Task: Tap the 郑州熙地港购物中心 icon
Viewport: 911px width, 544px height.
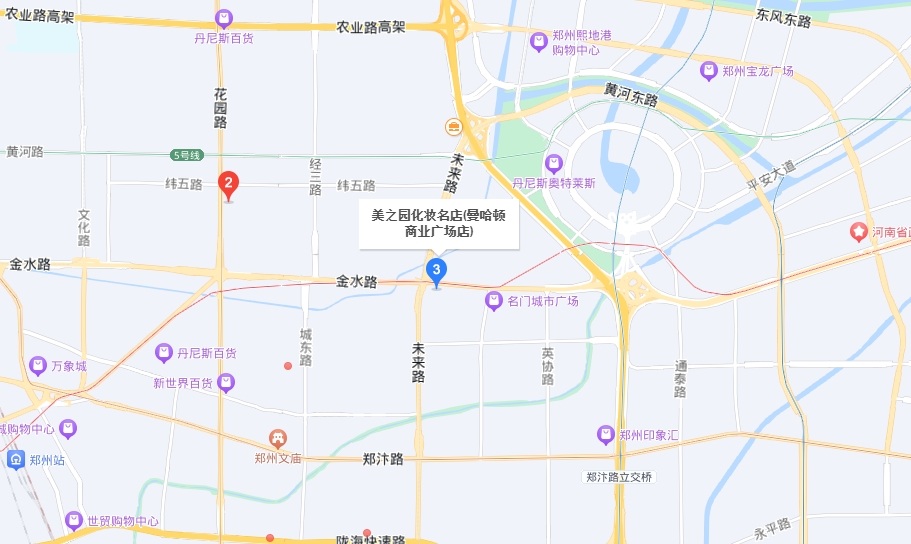Action: pos(539,41)
